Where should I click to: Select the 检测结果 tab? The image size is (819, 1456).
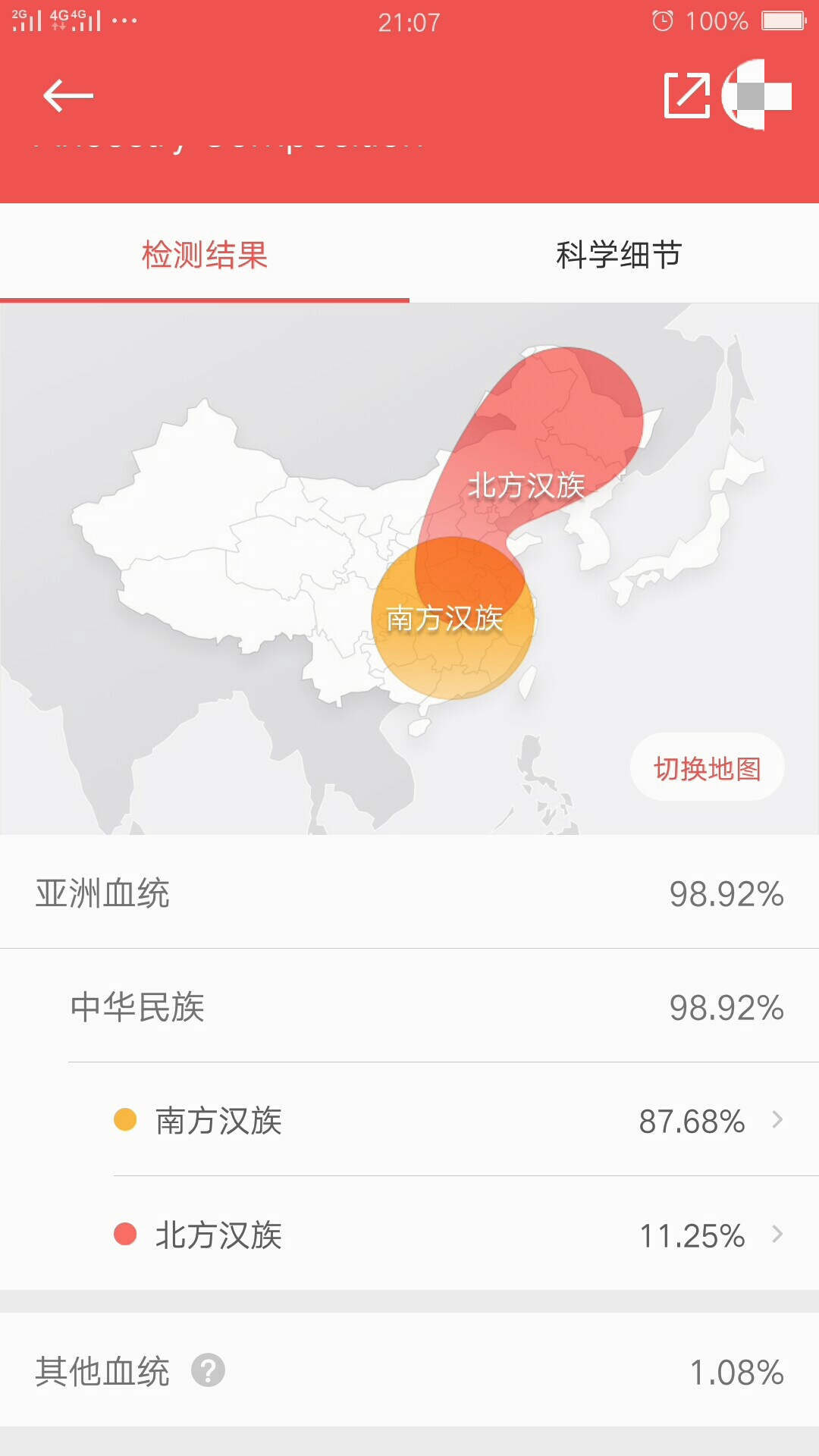(x=205, y=255)
